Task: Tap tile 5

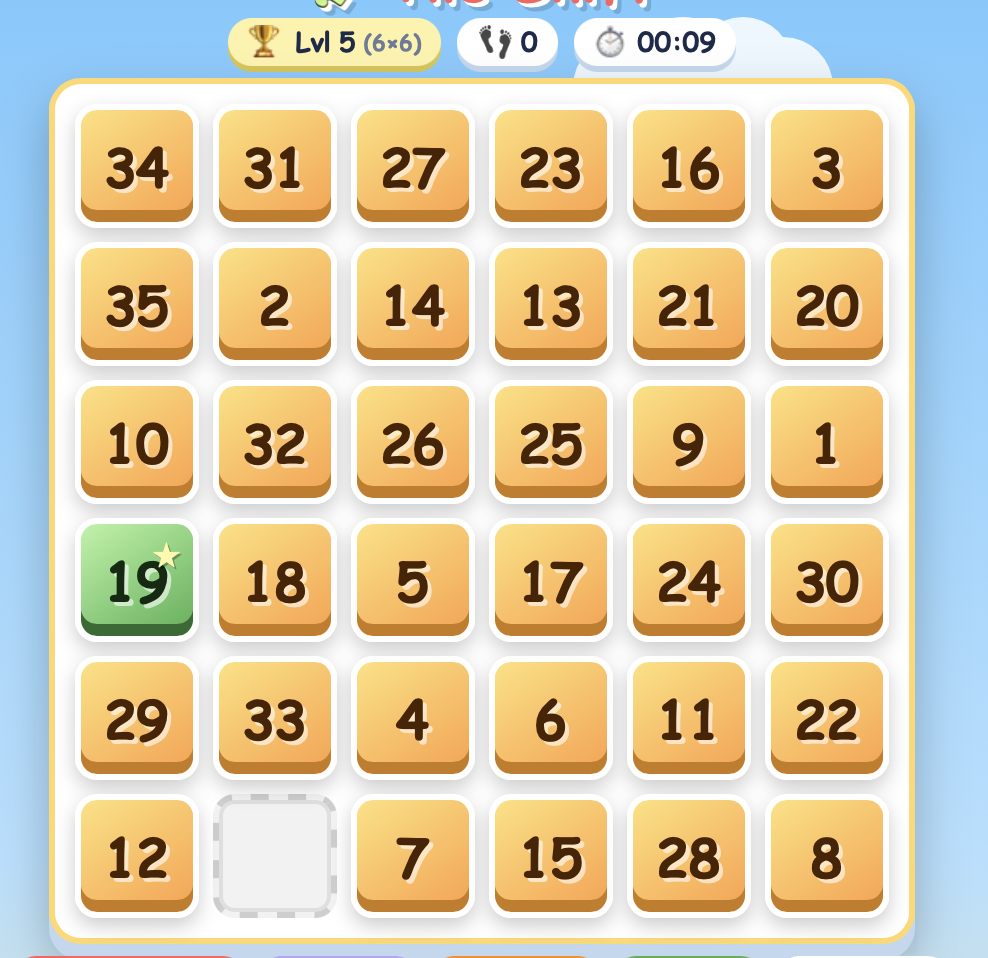Action: pyautogui.click(x=413, y=579)
